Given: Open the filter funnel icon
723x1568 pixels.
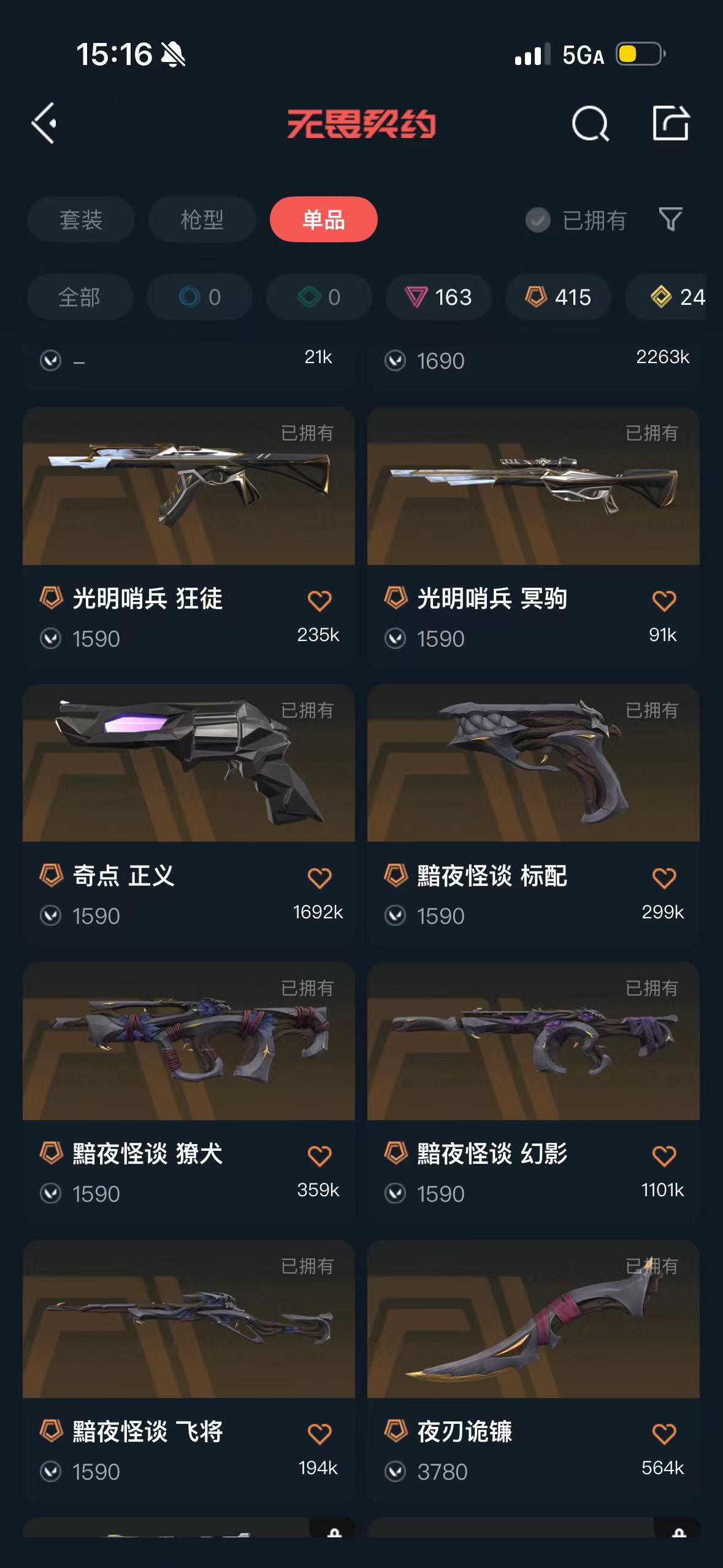Looking at the screenshot, I should (670, 219).
